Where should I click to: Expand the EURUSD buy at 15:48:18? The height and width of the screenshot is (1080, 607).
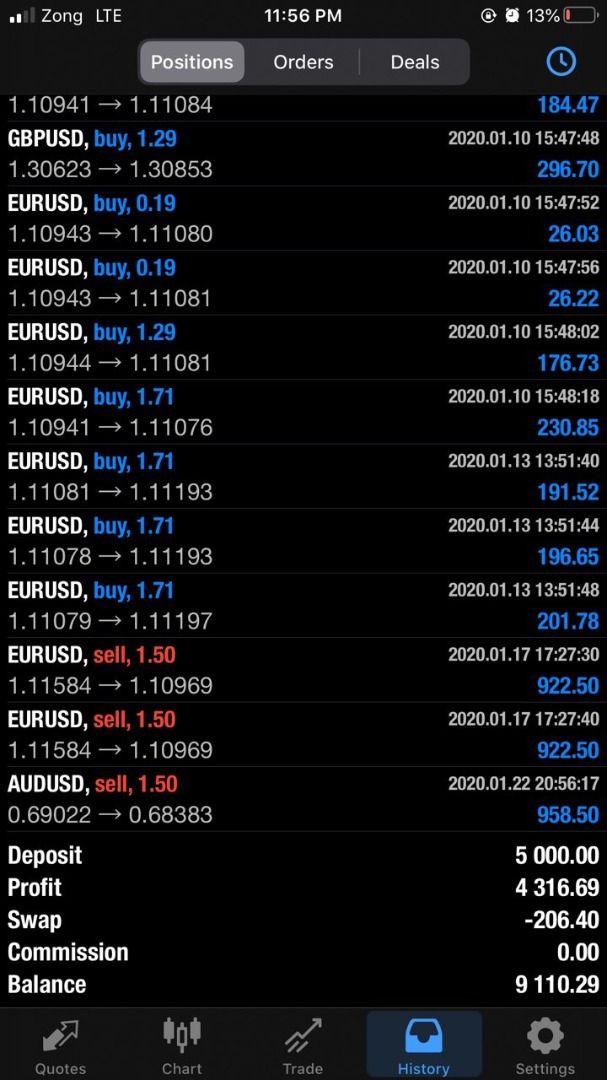(x=303, y=412)
